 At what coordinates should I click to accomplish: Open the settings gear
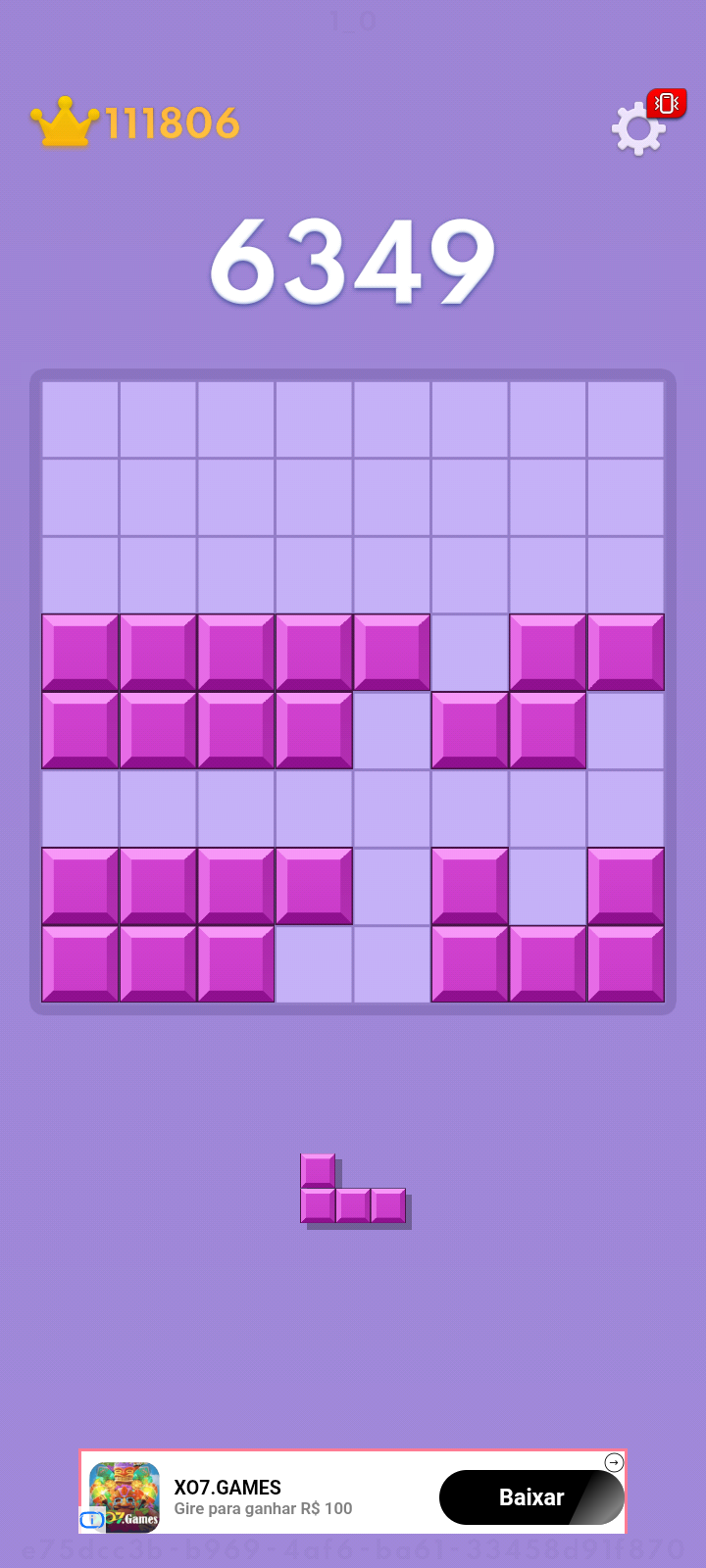pyautogui.click(x=638, y=128)
